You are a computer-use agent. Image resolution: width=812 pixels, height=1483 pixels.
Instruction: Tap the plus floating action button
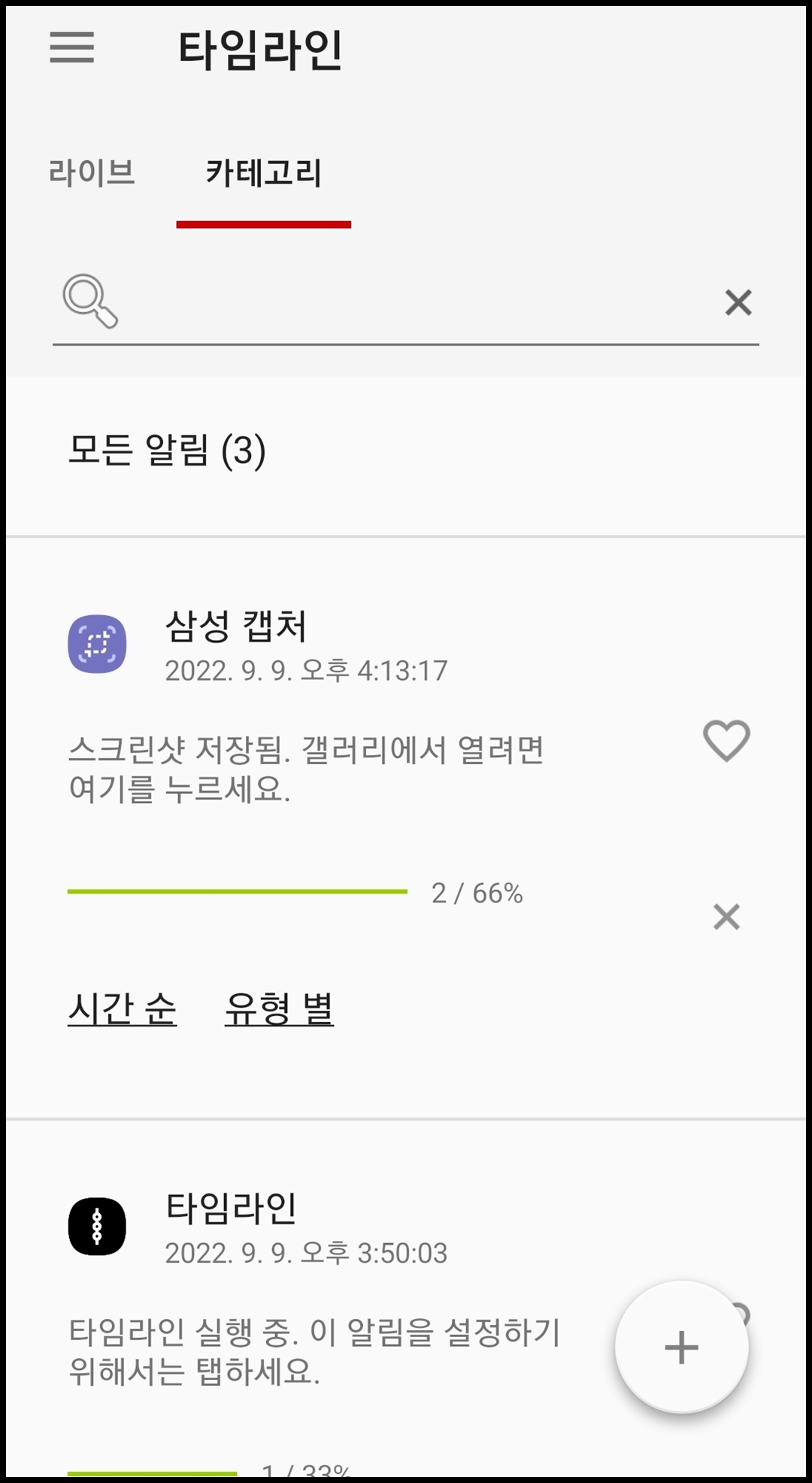click(680, 1346)
